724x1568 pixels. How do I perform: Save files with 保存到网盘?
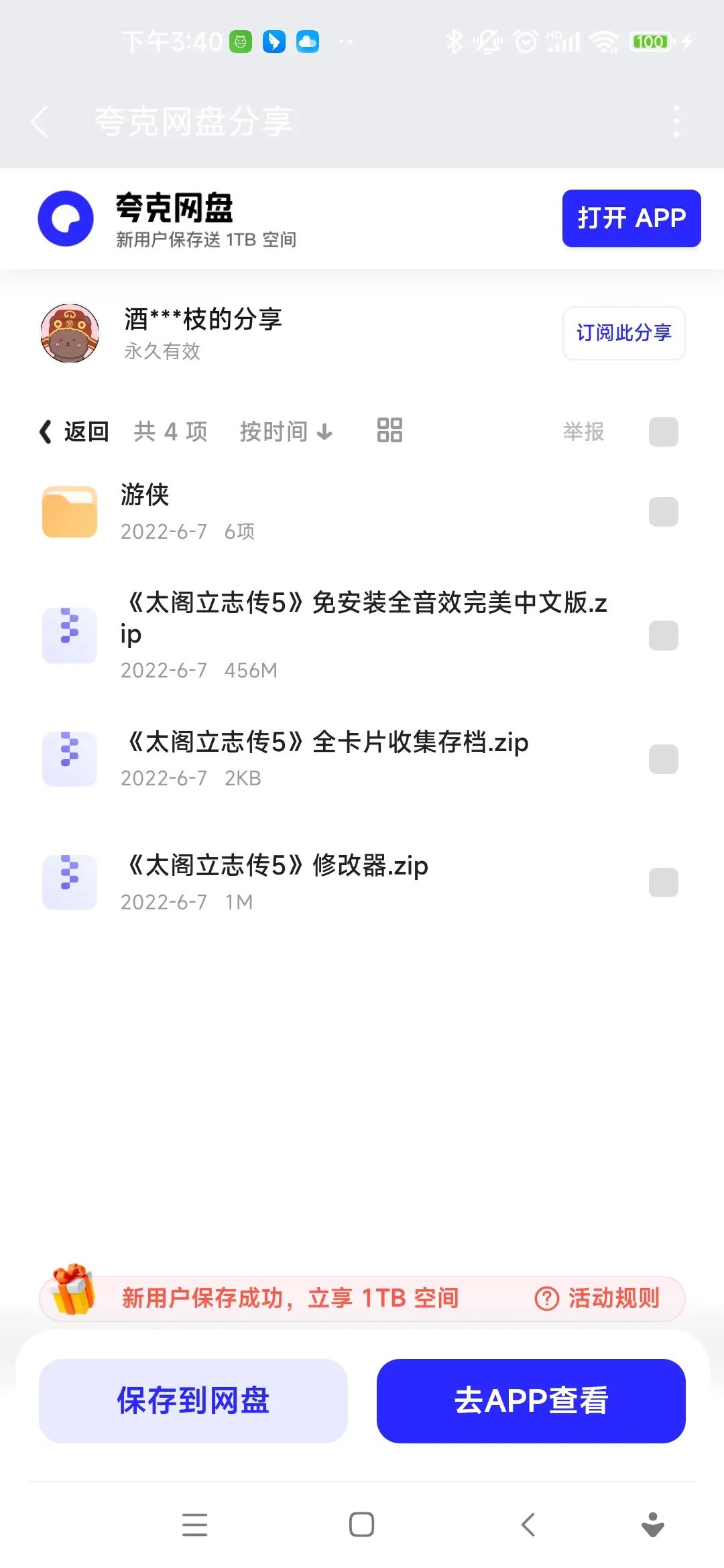(193, 1400)
